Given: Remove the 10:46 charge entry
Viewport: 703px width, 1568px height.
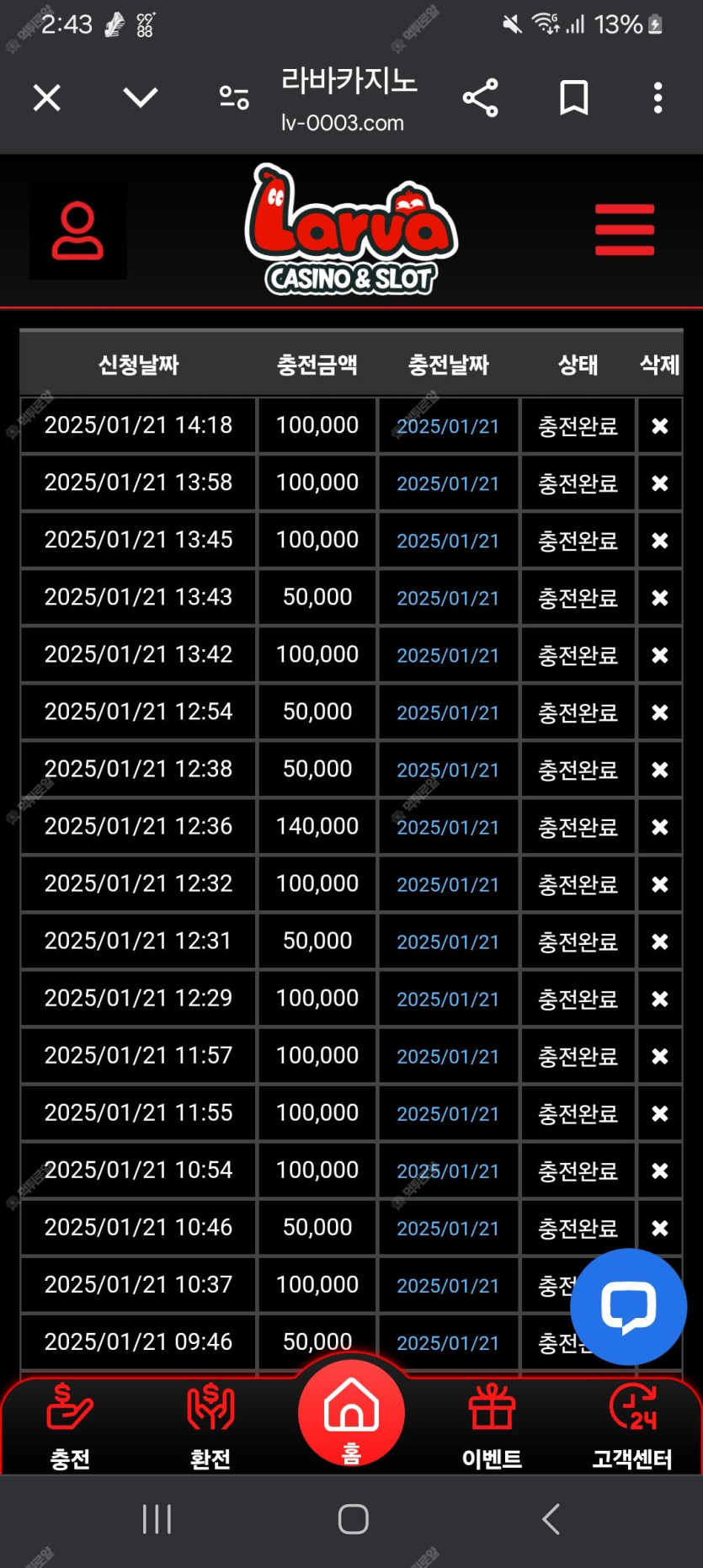Looking at the screenshot, I should click(x=660, y=1228).
